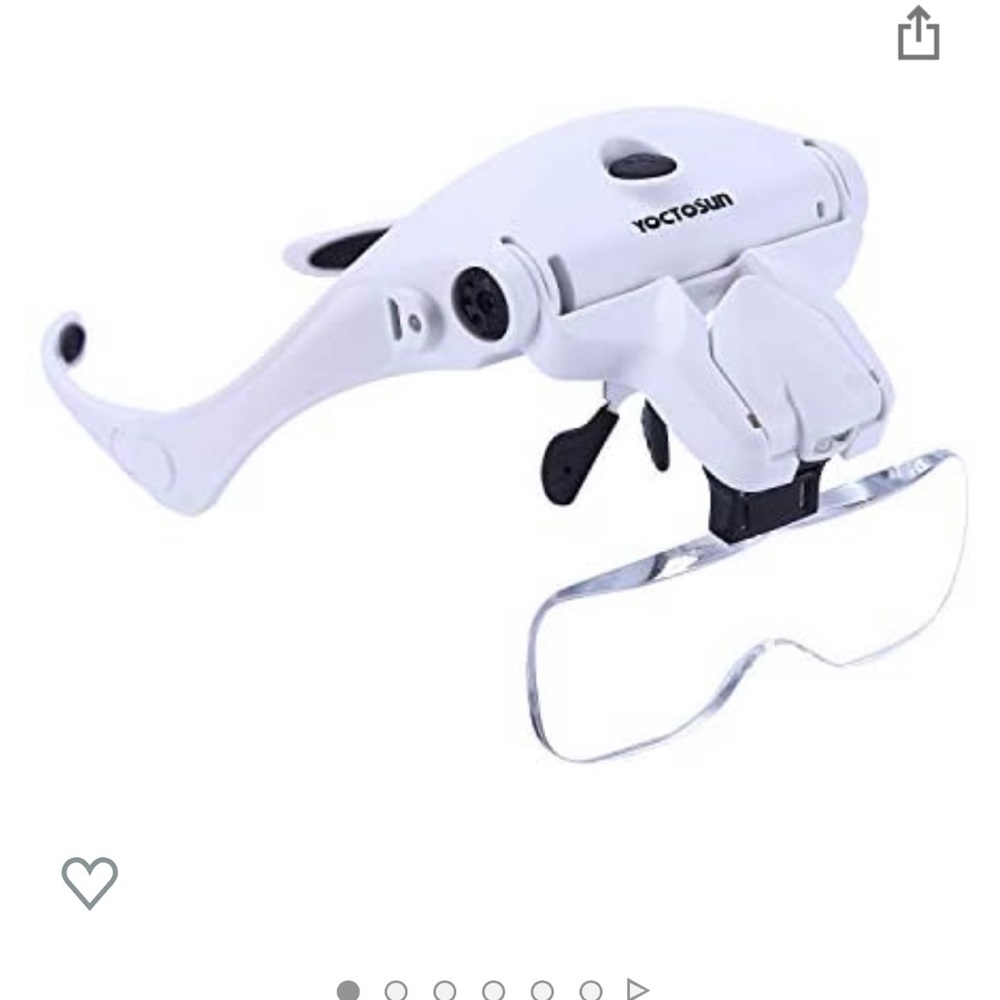This screenshot has height=1000, width=1000.
Task: Select the last image indicator dot
Action: point(590,991)
